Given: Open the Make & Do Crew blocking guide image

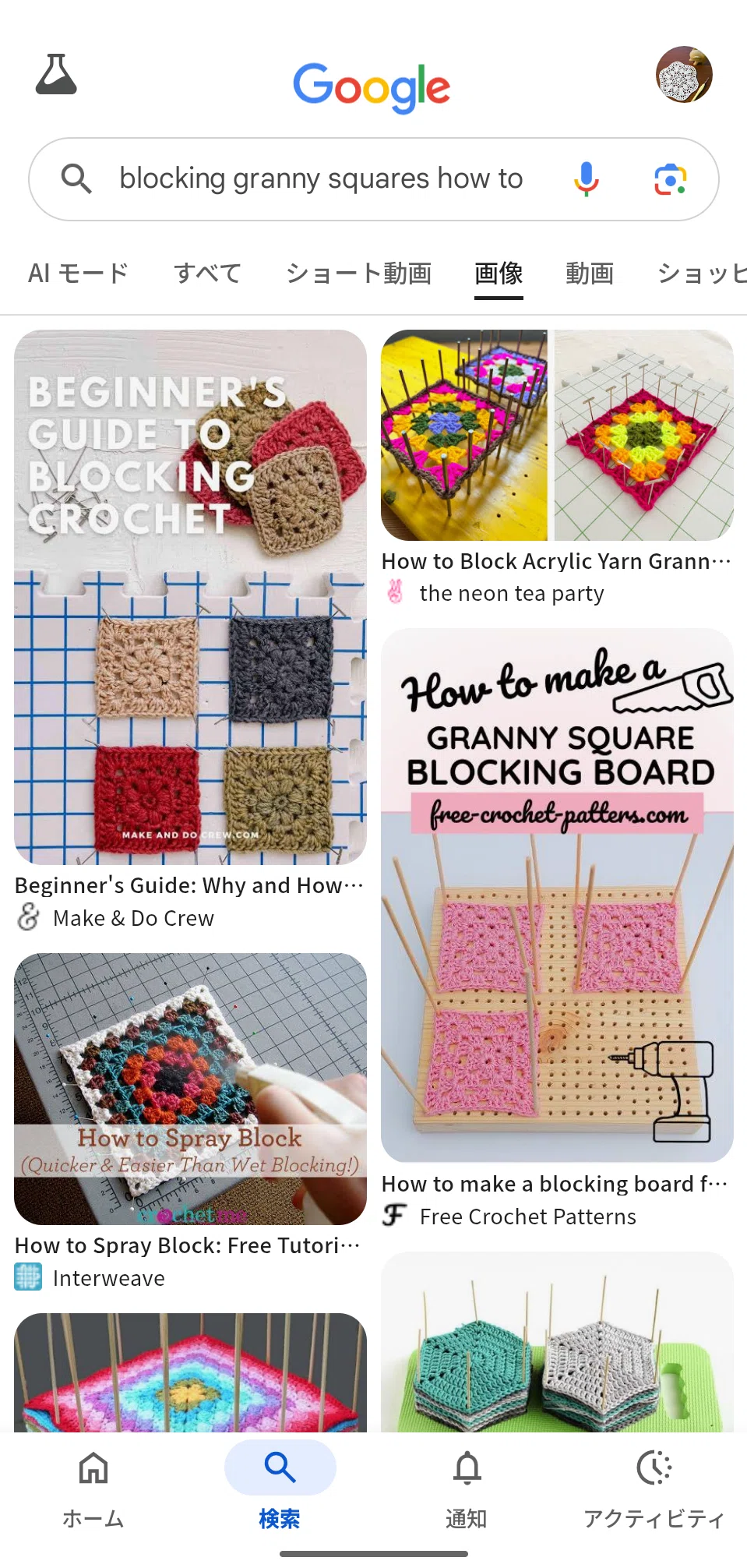Looking at the screenshot, I should point(190,598).
